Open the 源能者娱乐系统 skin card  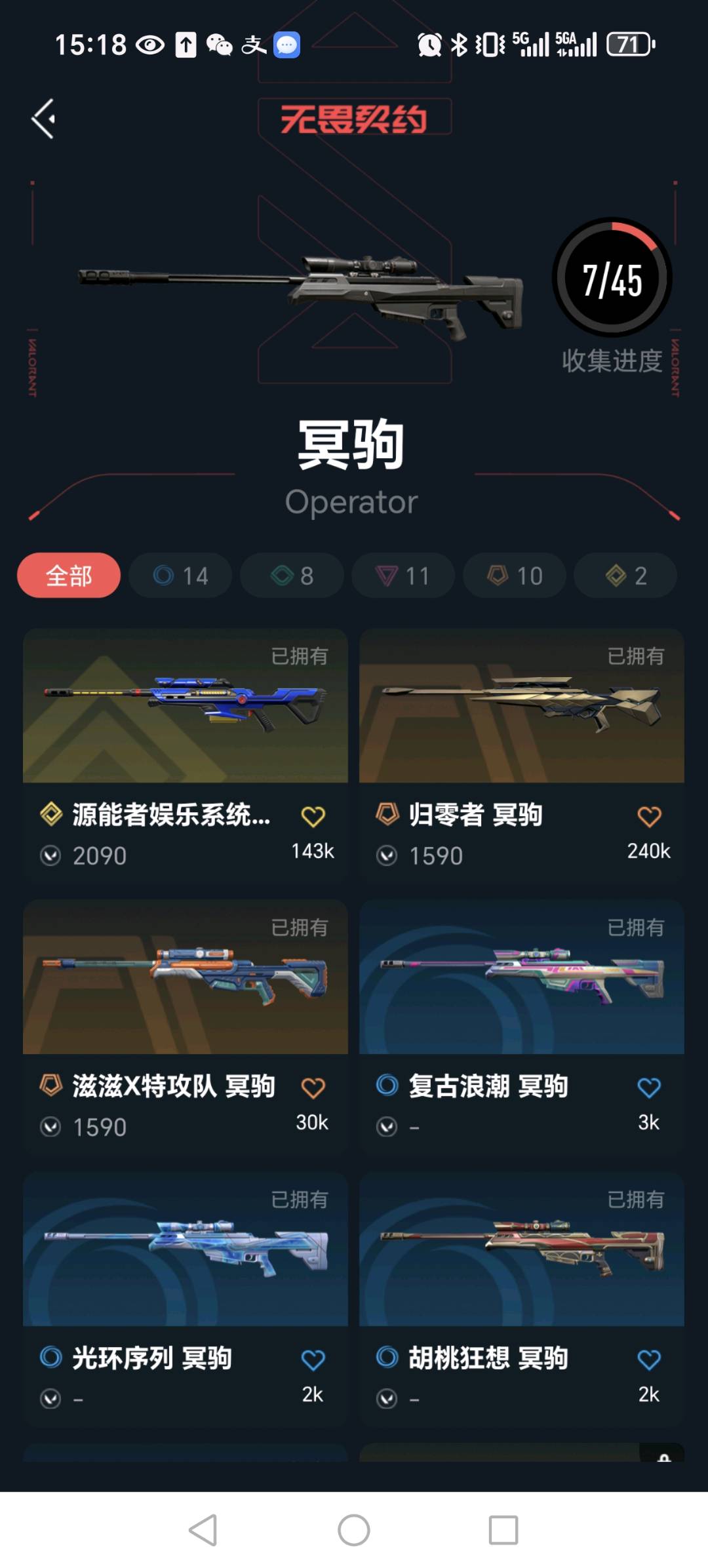click(x=185, y=707)
